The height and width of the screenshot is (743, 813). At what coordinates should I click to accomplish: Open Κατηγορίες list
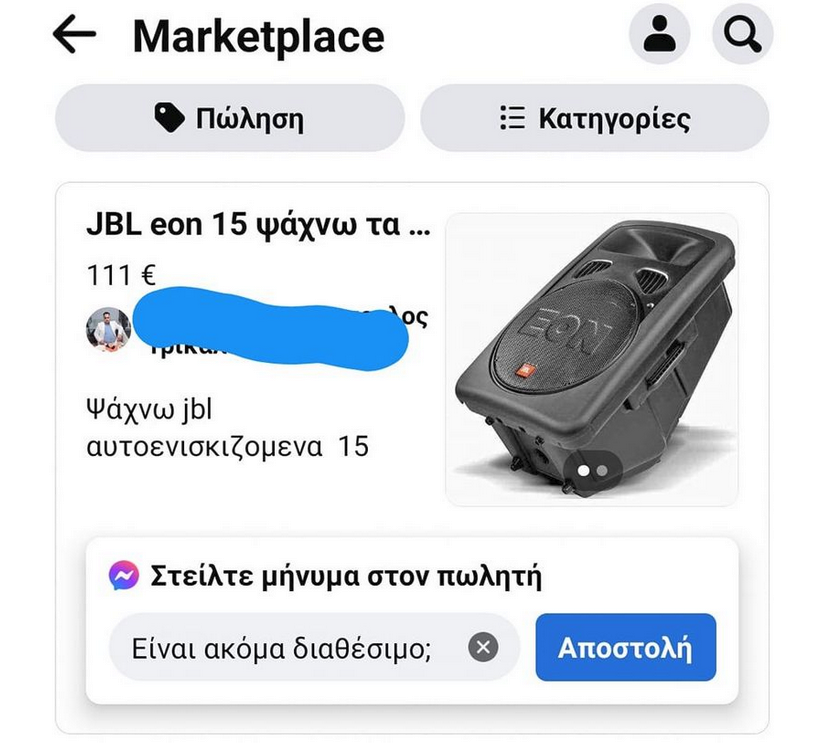pyautogui.click(x=594, y=119)
